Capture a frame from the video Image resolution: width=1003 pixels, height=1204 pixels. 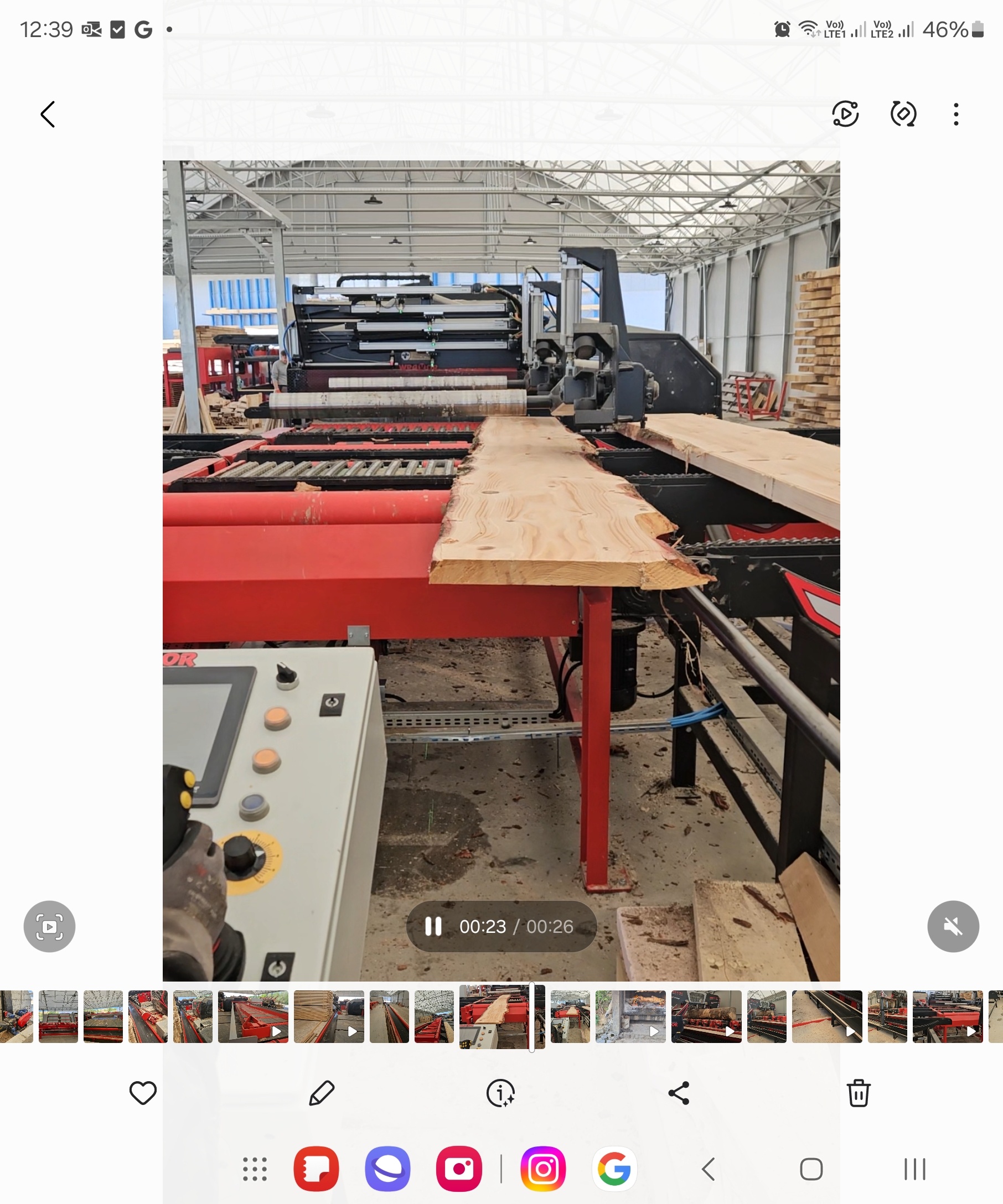tap(49, 926)
